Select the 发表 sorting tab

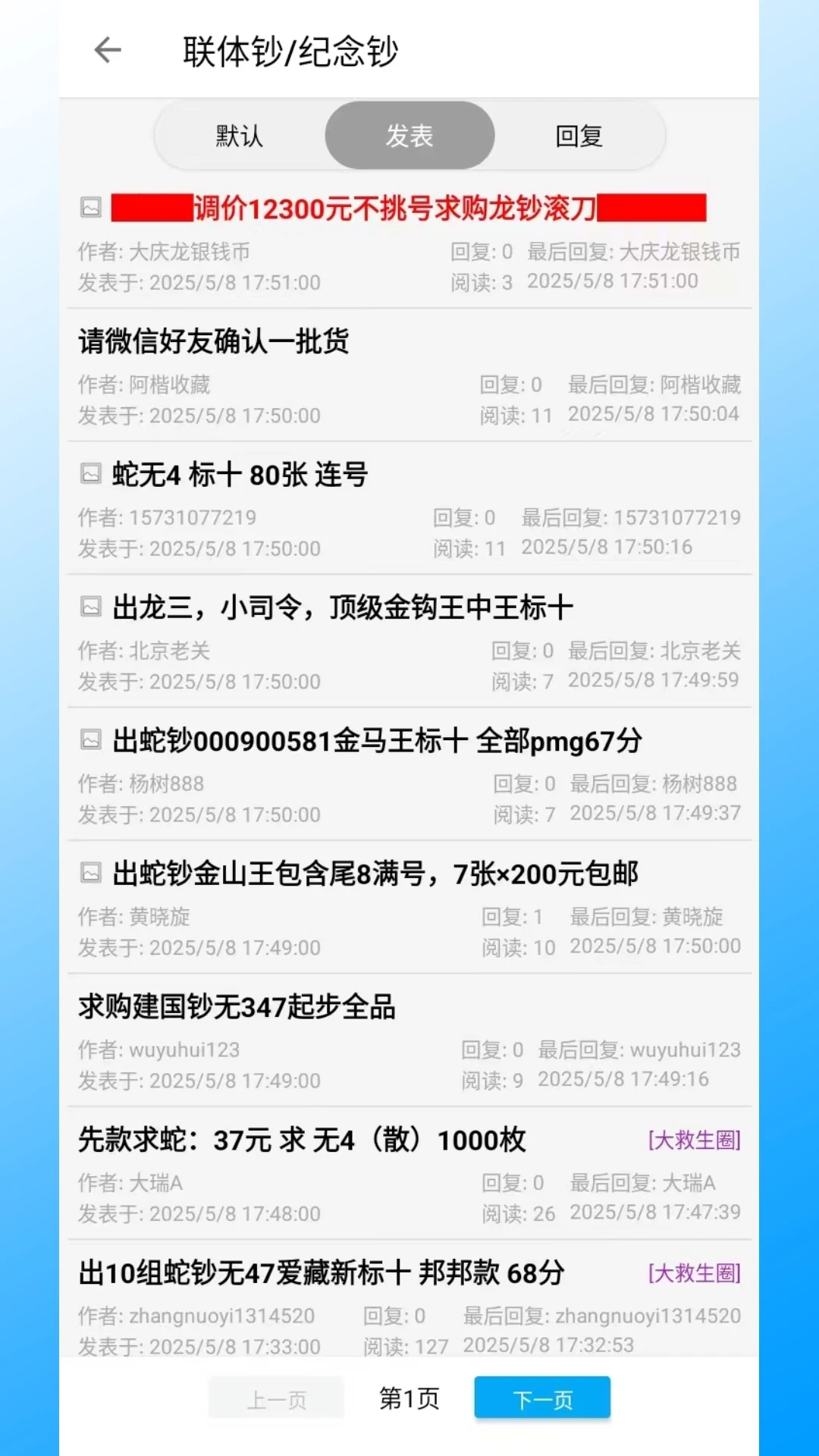(409, 136)
